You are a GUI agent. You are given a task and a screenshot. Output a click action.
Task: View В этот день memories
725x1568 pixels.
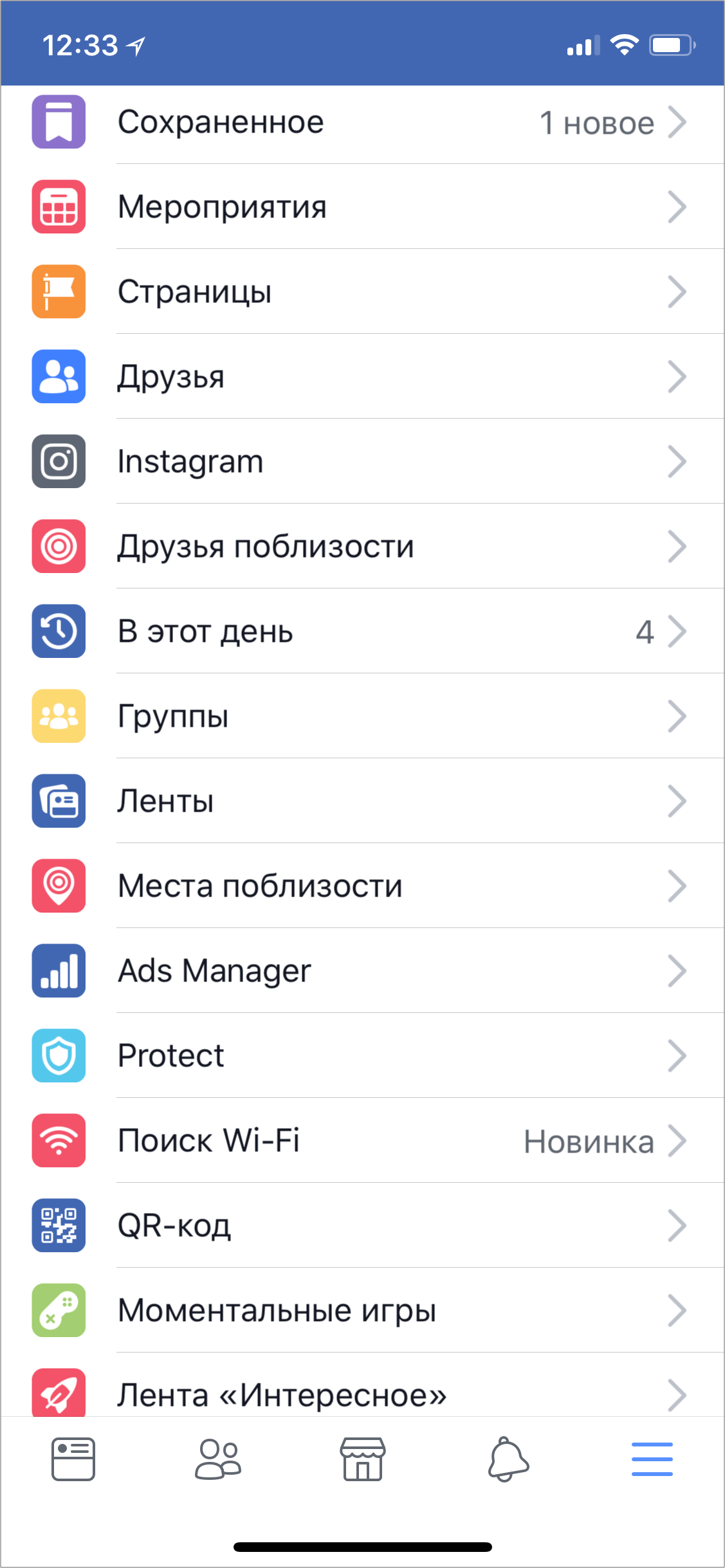pos(362,632)
